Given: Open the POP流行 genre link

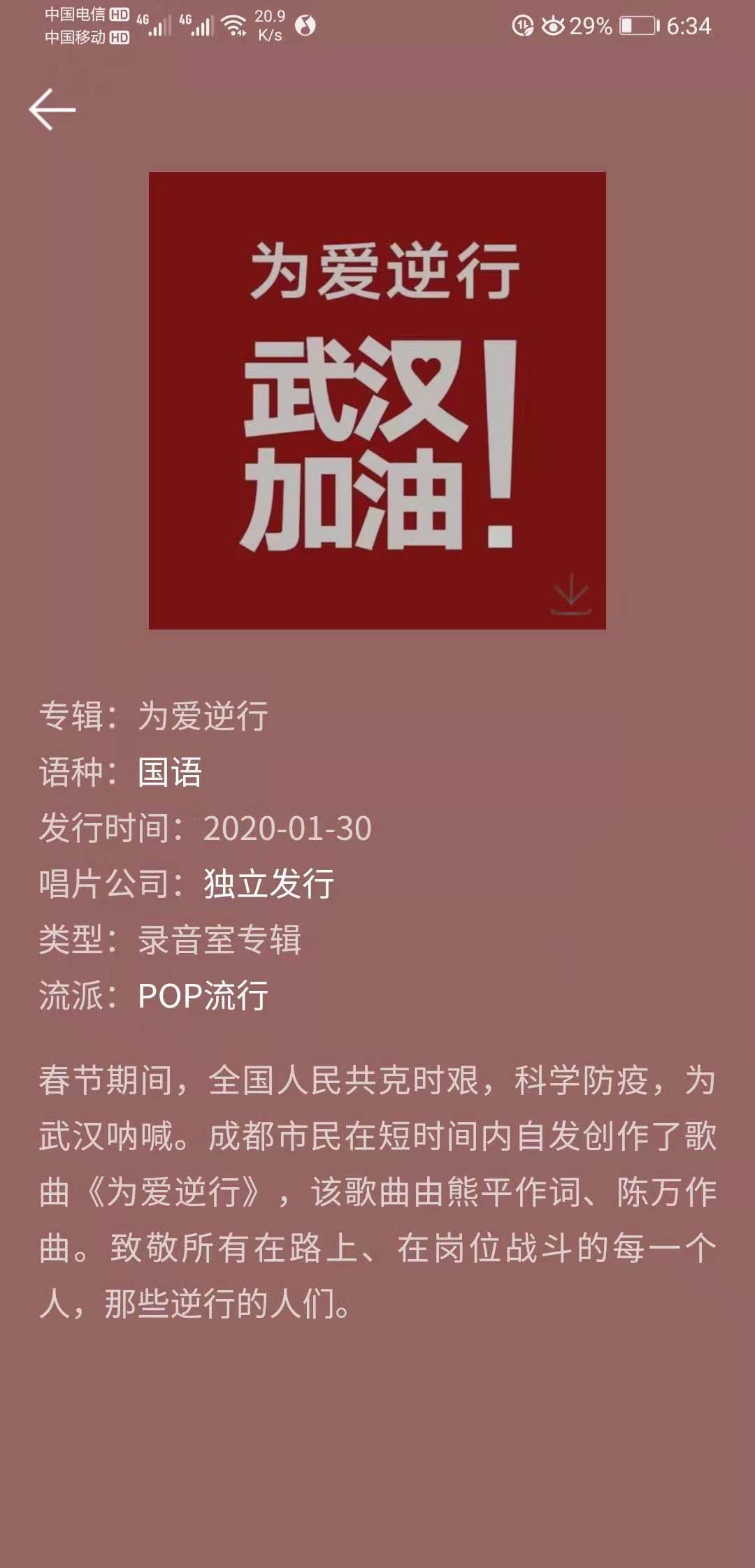Looking at the screenshot, I should 203,996.
